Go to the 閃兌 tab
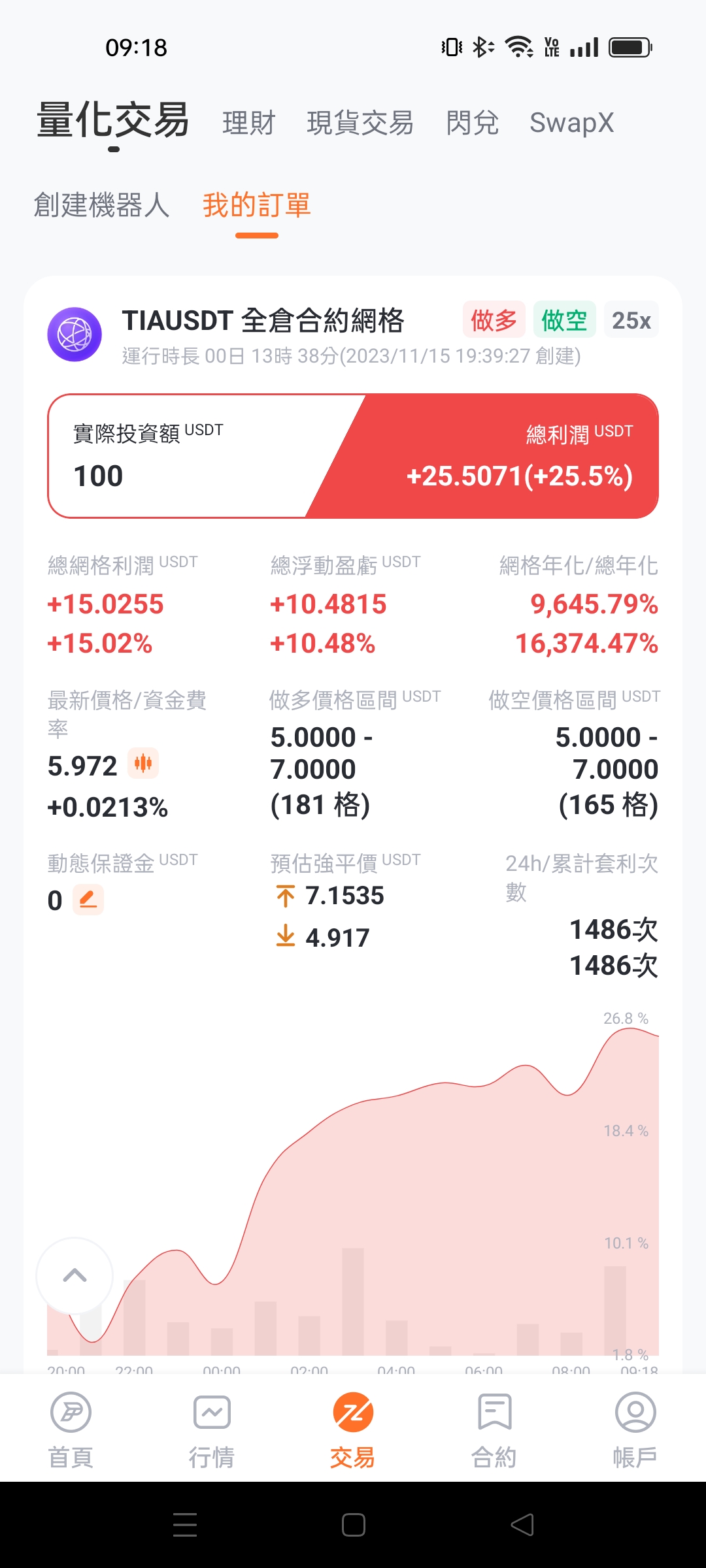This screenshot has height=1568, width=706. [472, 123]
